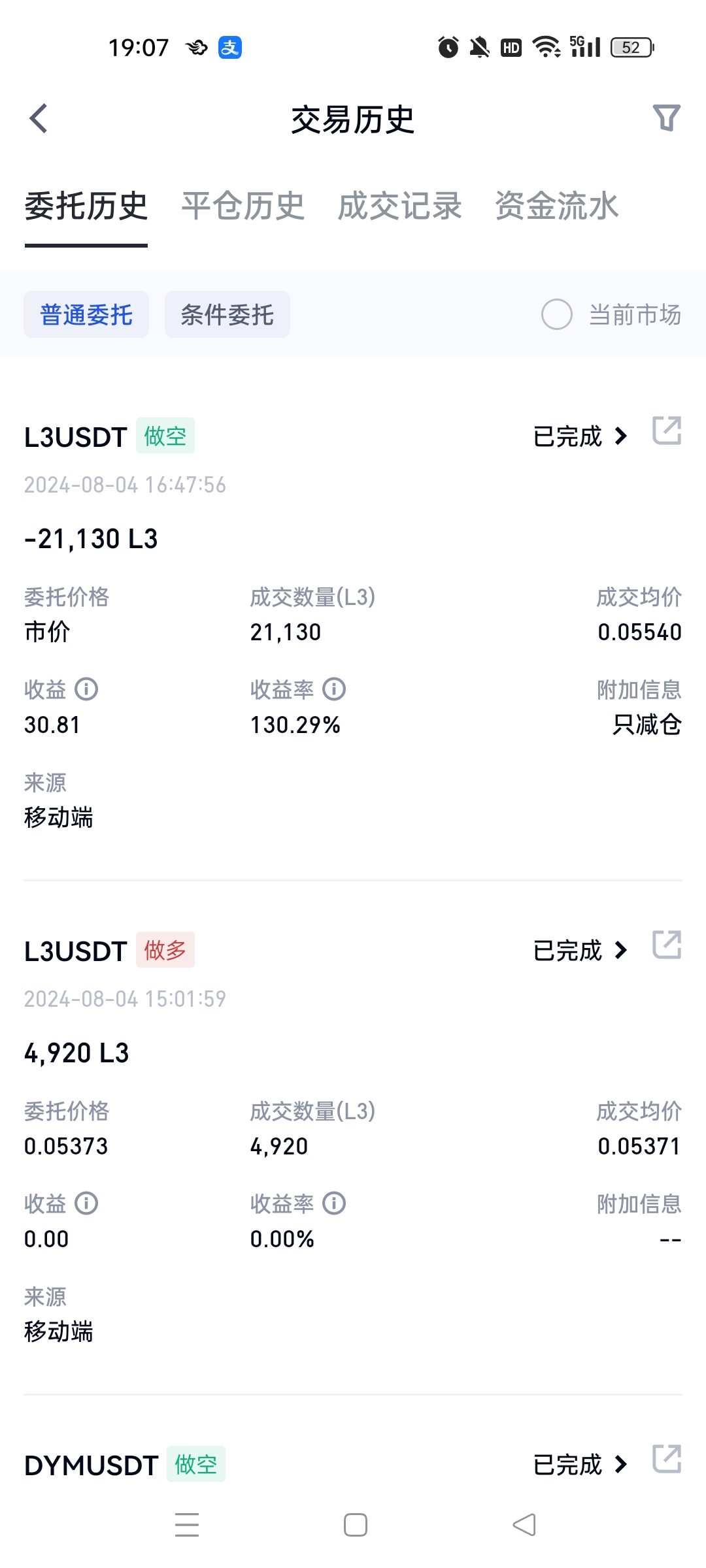Open the filter funnel icon
The width and height of the screenshot is (706, 1568).
[667, 118]
